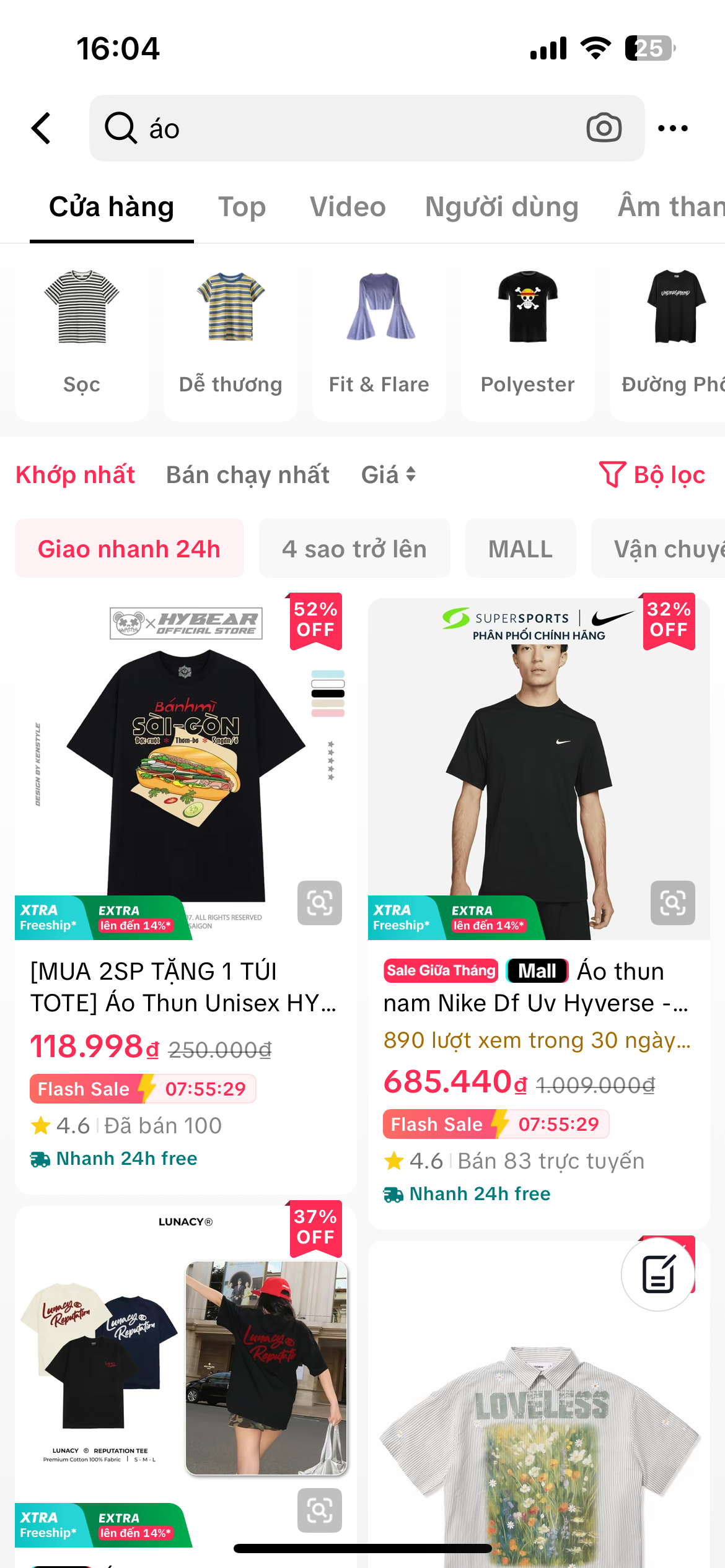
Task: Switch to the Video tab
Action: coord(348,207)
